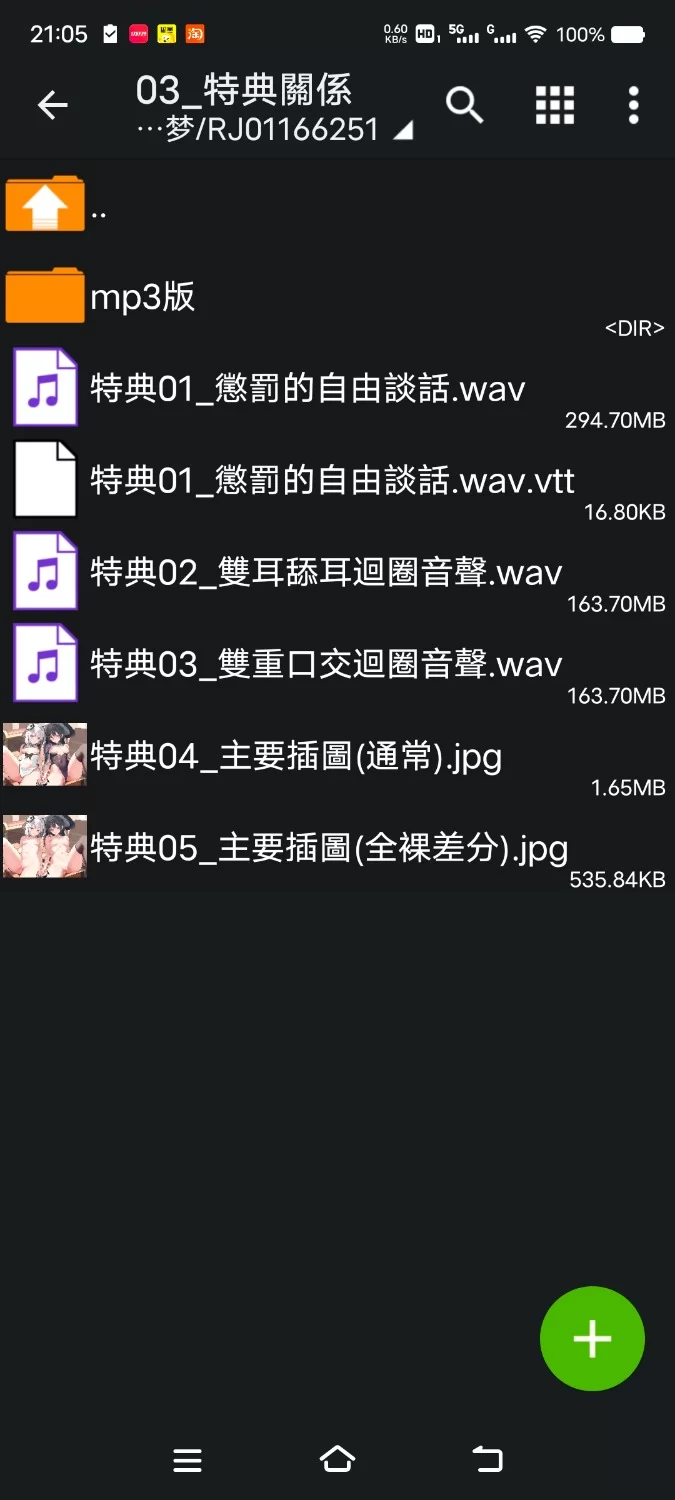Open the recent apps menu
The height and width of the screenshot is (1500, 675).
pyautogui.click(x=187, y=1460)
